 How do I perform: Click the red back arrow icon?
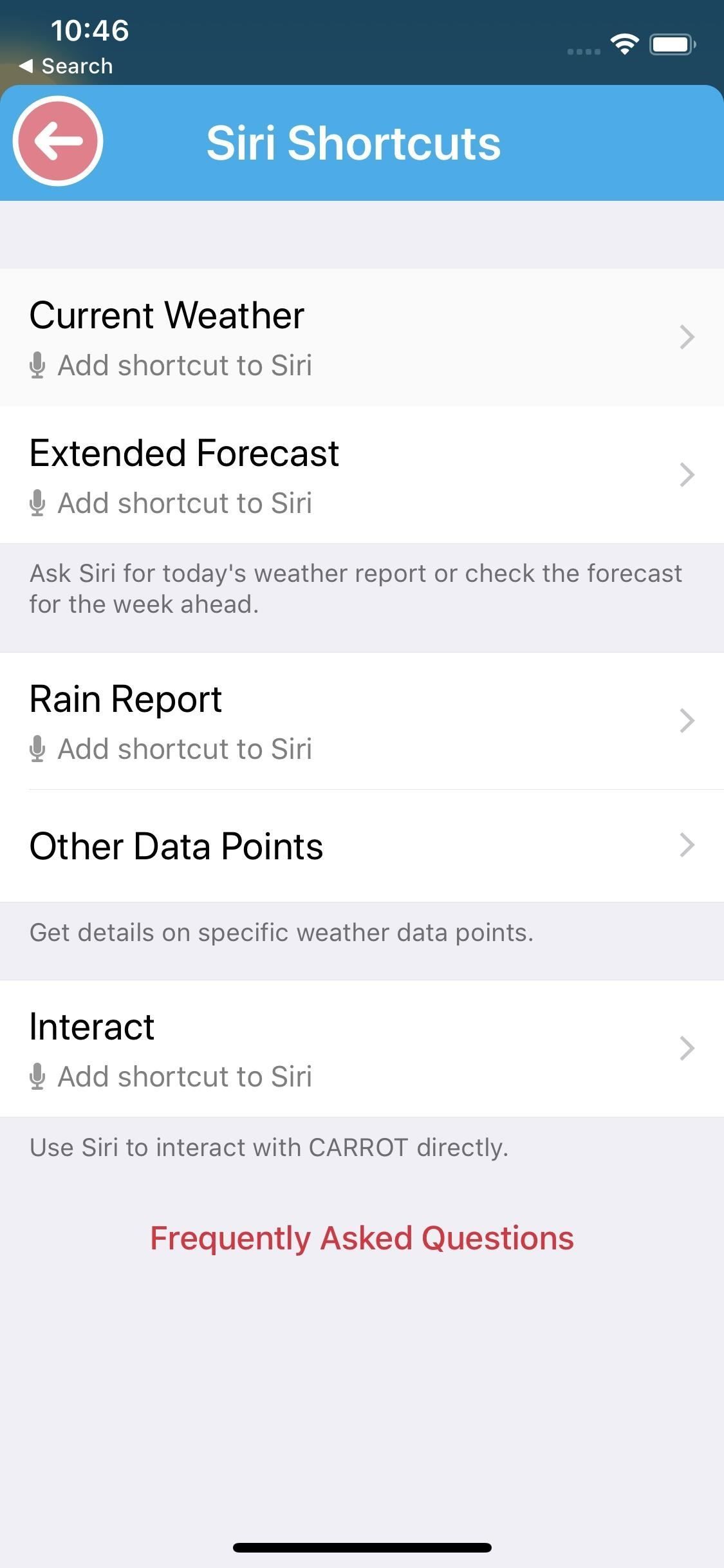pyautogui.click(x=58, y=142)
